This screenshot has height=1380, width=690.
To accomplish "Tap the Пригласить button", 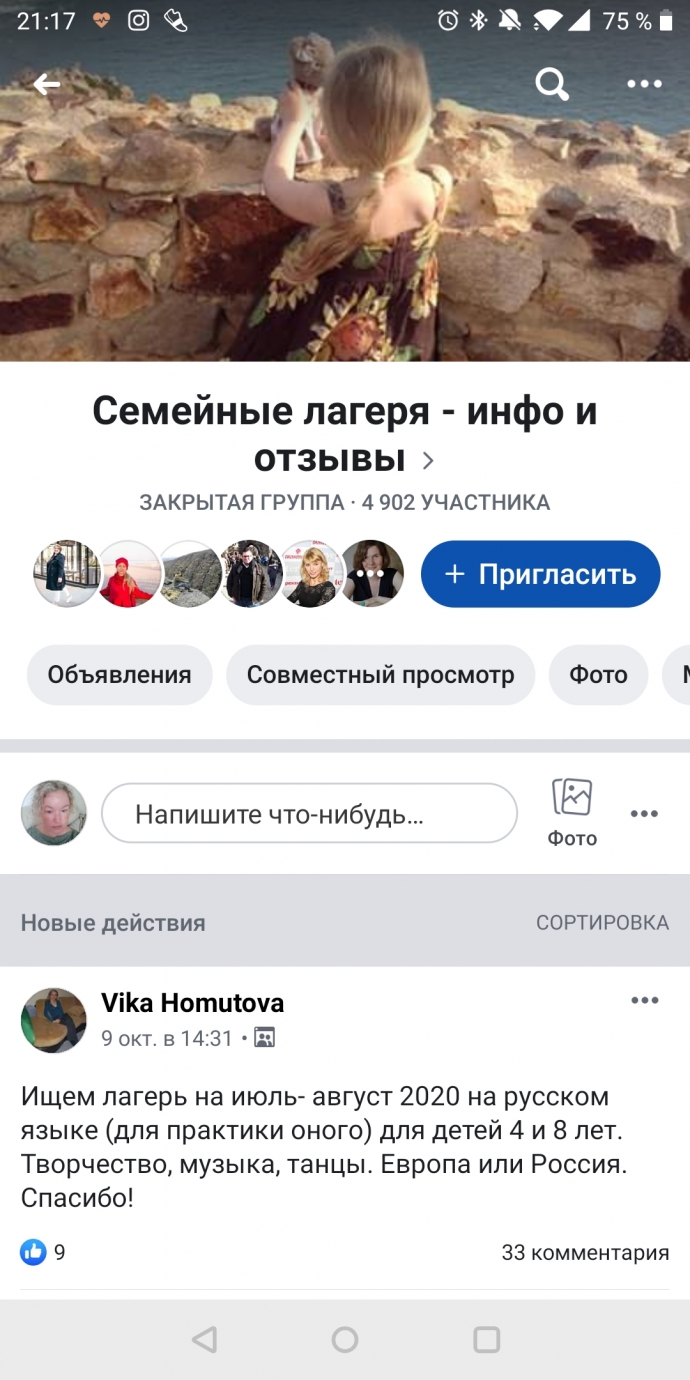I will tap(540, 574).
